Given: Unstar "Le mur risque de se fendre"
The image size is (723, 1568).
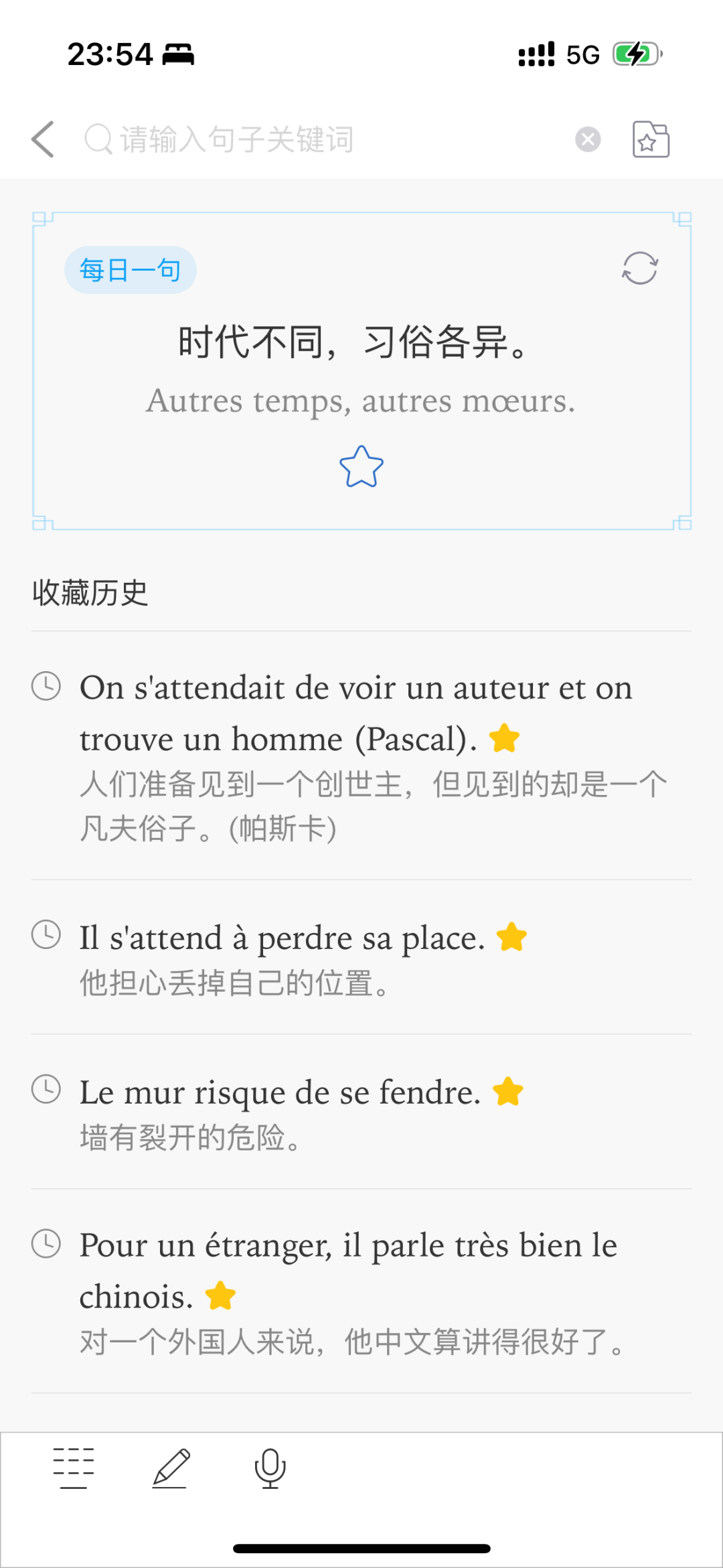Looking at the screenshot, I should pos(508,1092).
